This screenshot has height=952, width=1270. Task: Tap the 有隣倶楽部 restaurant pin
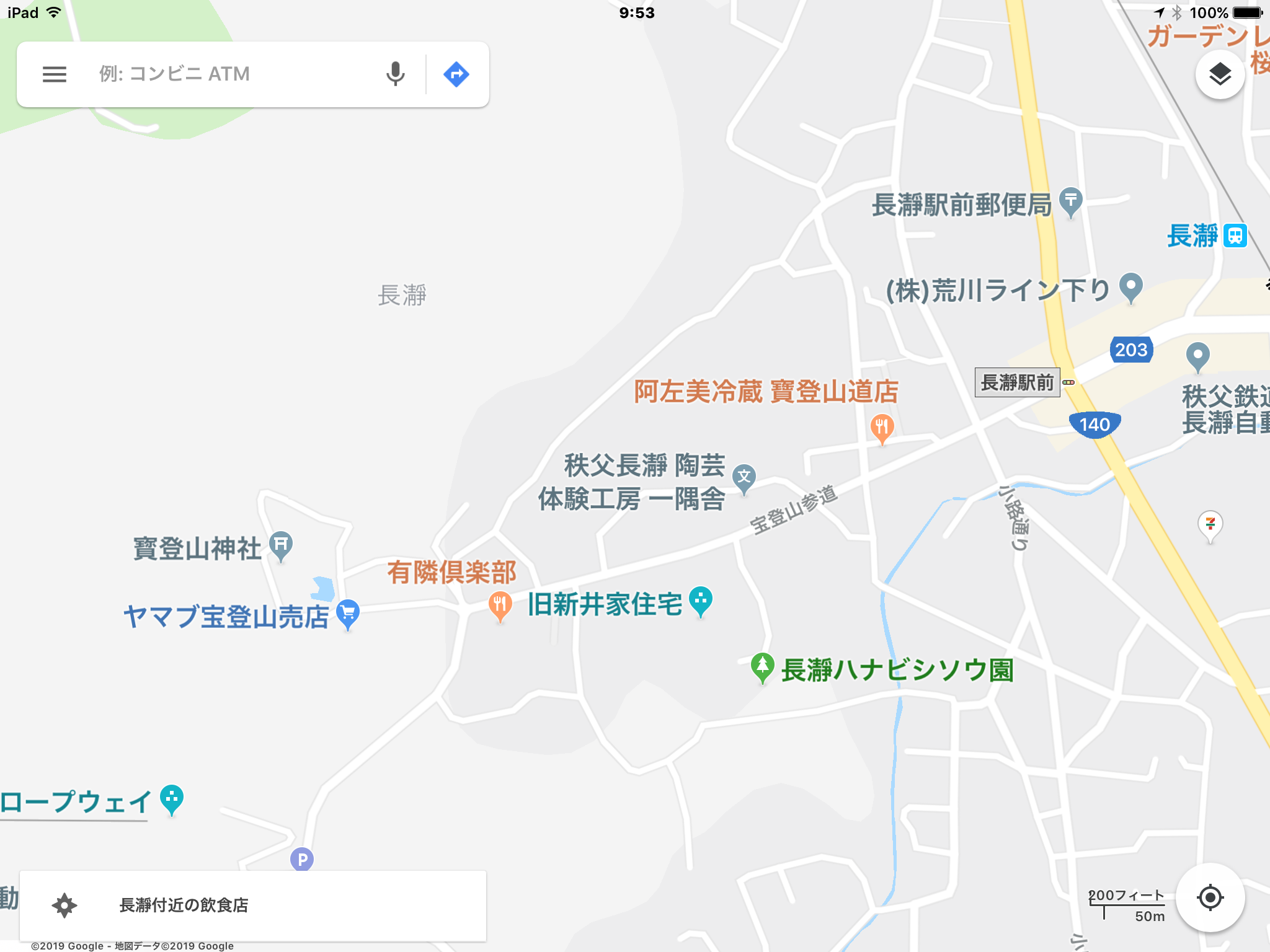click(x=500, y=604)
